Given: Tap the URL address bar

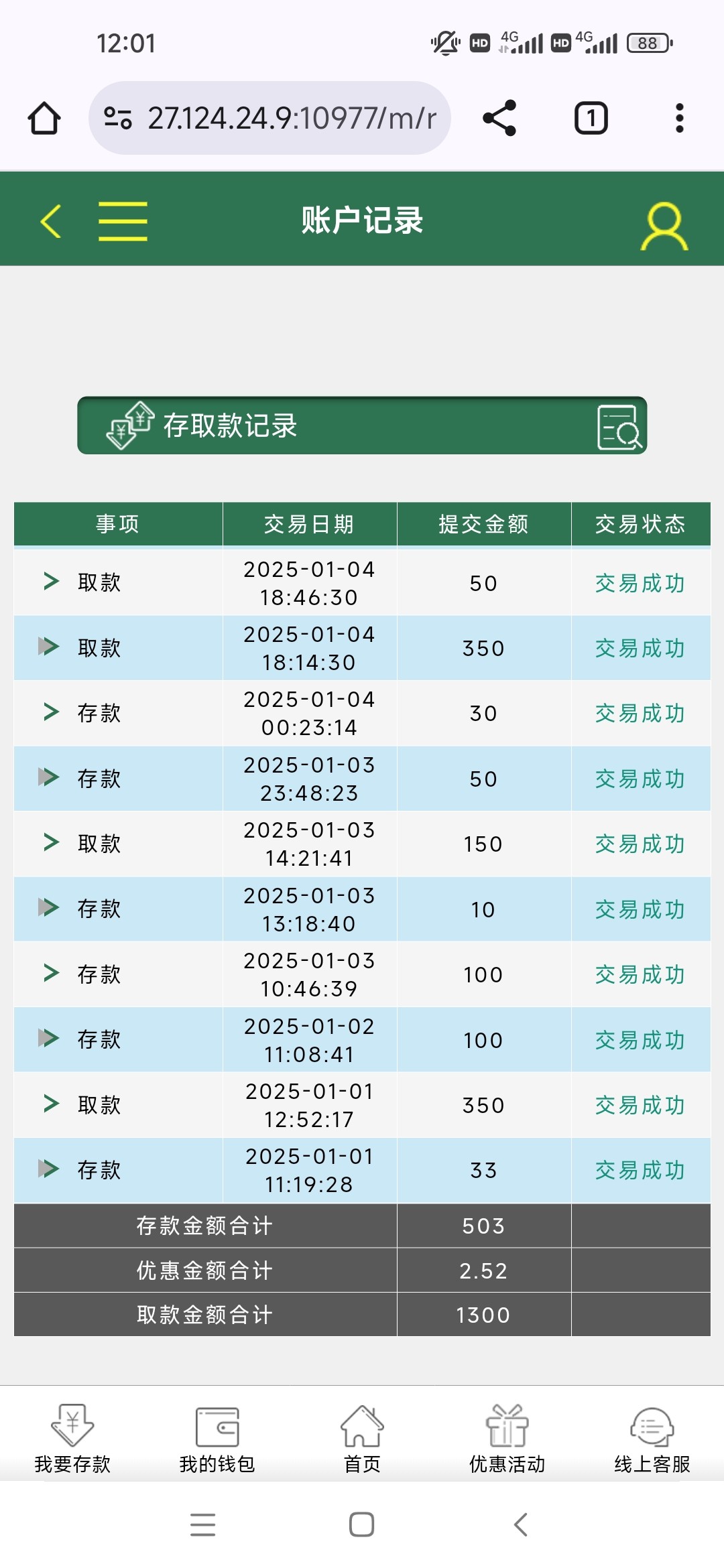Looking at the screenshot, I should 269,118.
